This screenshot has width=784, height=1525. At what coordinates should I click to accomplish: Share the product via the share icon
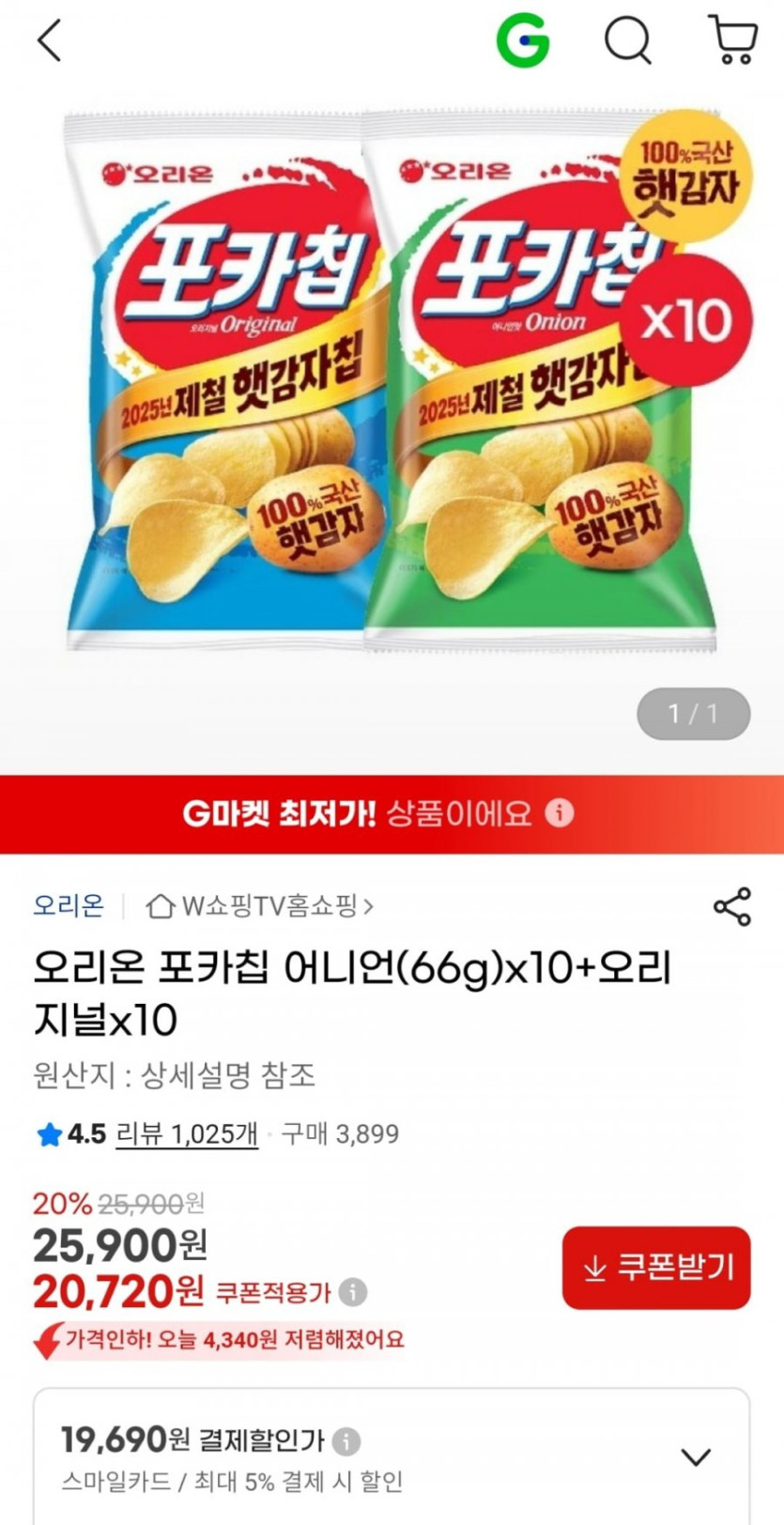pos(732,904)
